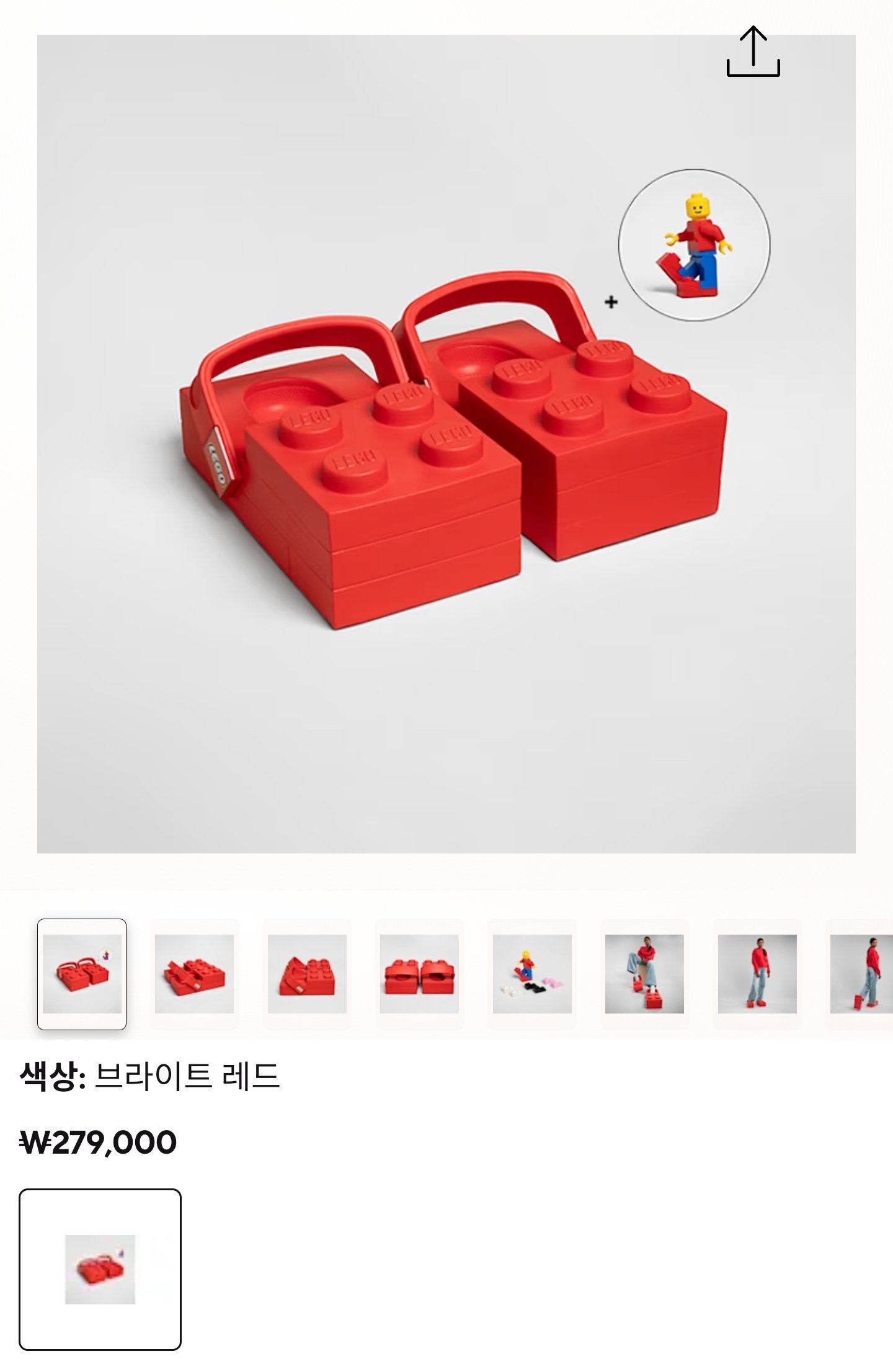The height and width of the screenshot is (1372, 893).
Task: Choose the 브라이트 레드 color swatch
Action: (x=100, y=1269)
